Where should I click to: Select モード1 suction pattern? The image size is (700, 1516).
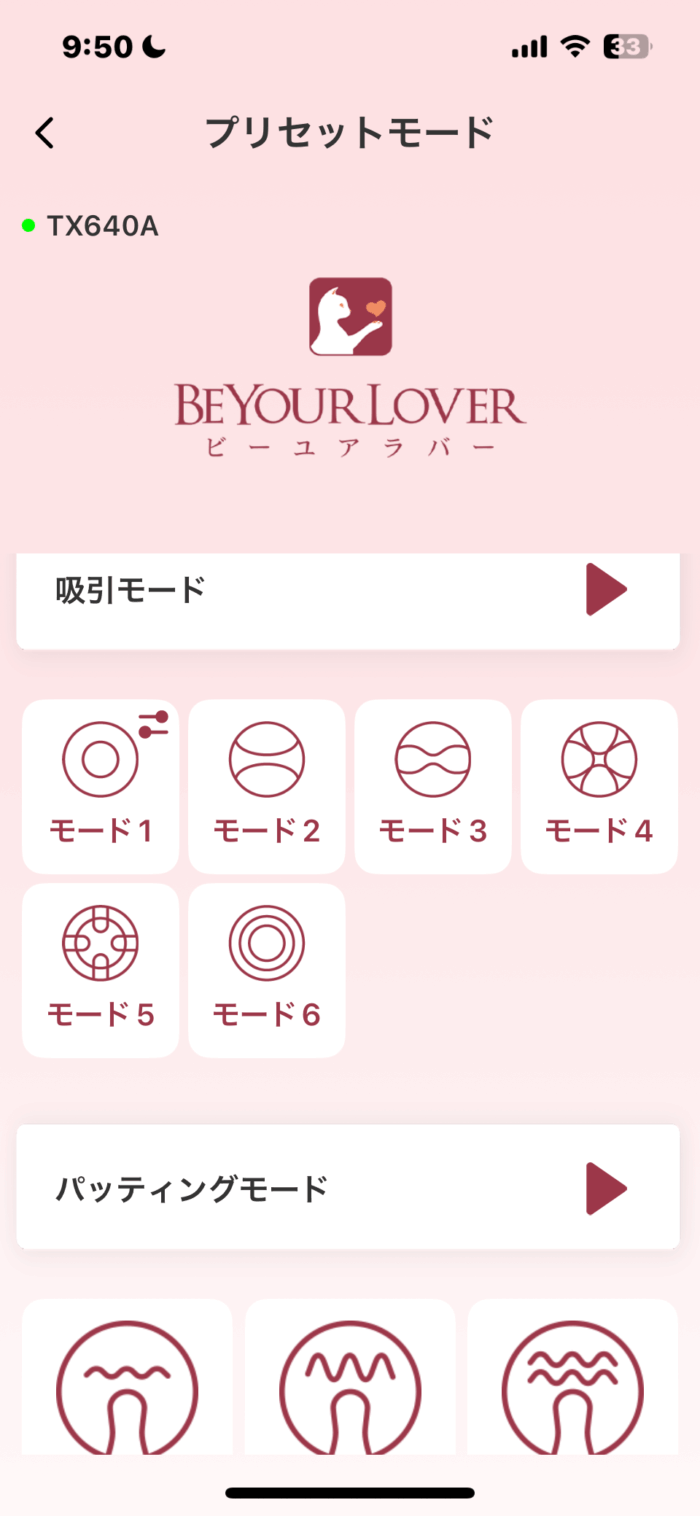[x=99, y=785]
